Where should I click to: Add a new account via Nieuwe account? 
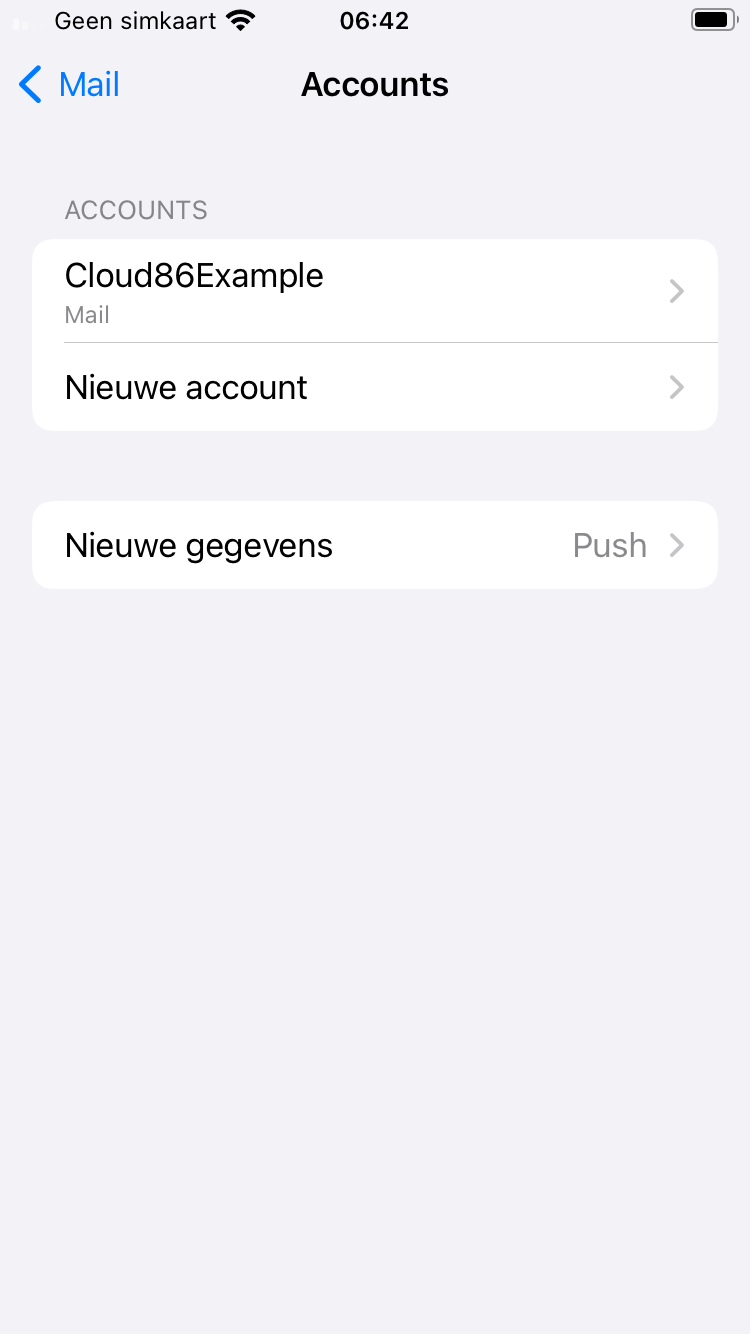click(375, 387)
